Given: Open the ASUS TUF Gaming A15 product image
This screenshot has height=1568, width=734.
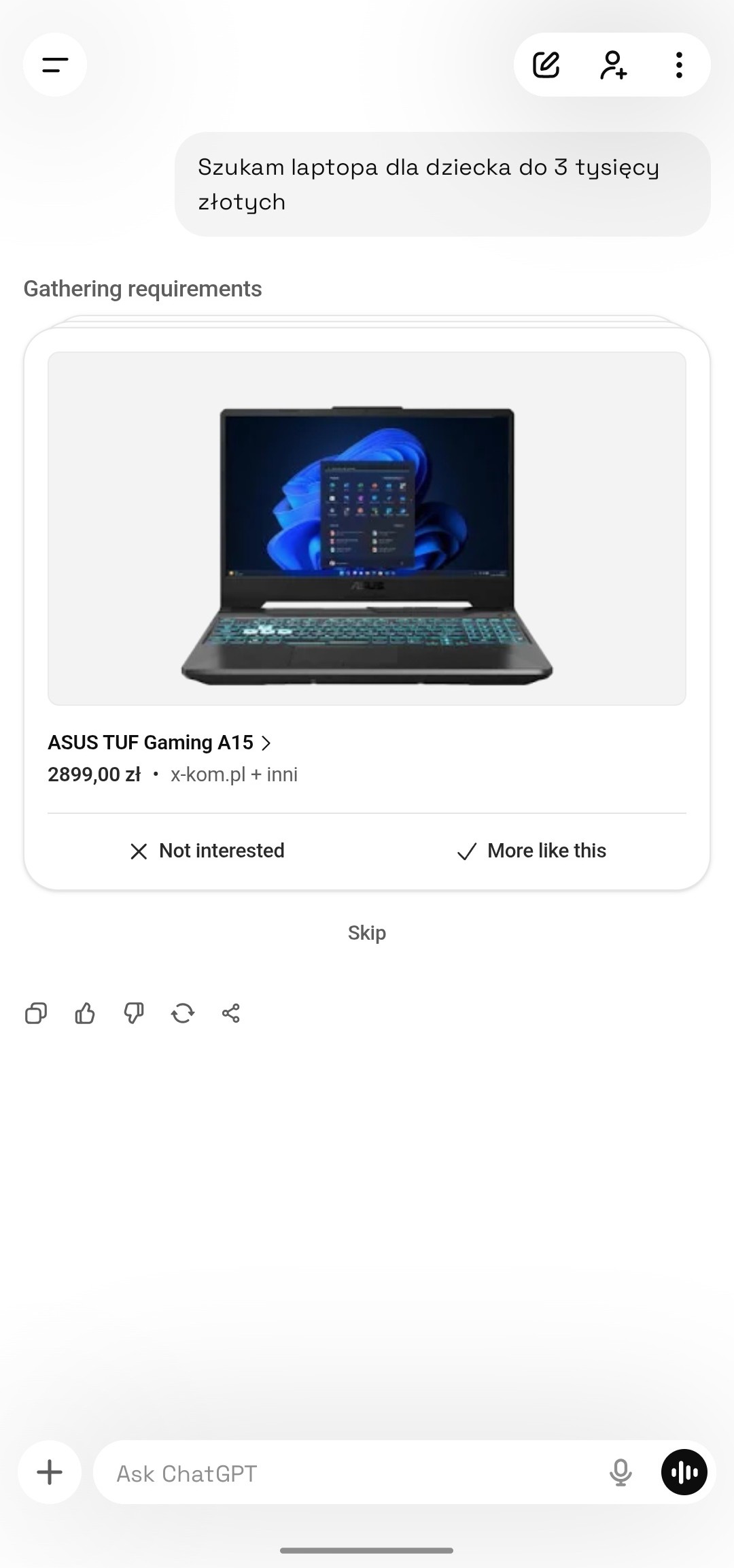Looking at the screenshot, I should (367, 528).
